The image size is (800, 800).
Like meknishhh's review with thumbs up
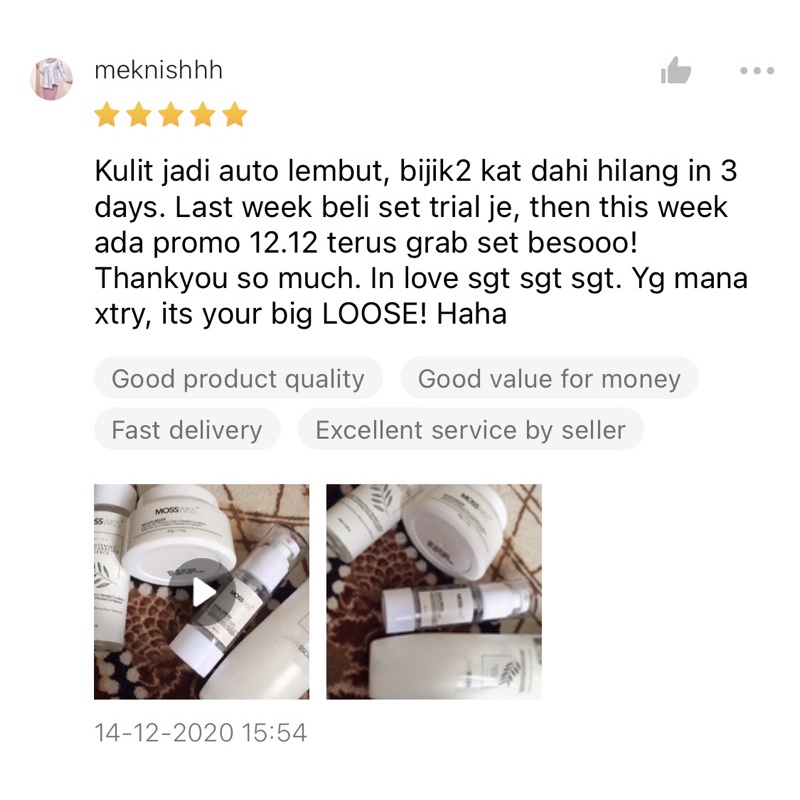(676, 70)
